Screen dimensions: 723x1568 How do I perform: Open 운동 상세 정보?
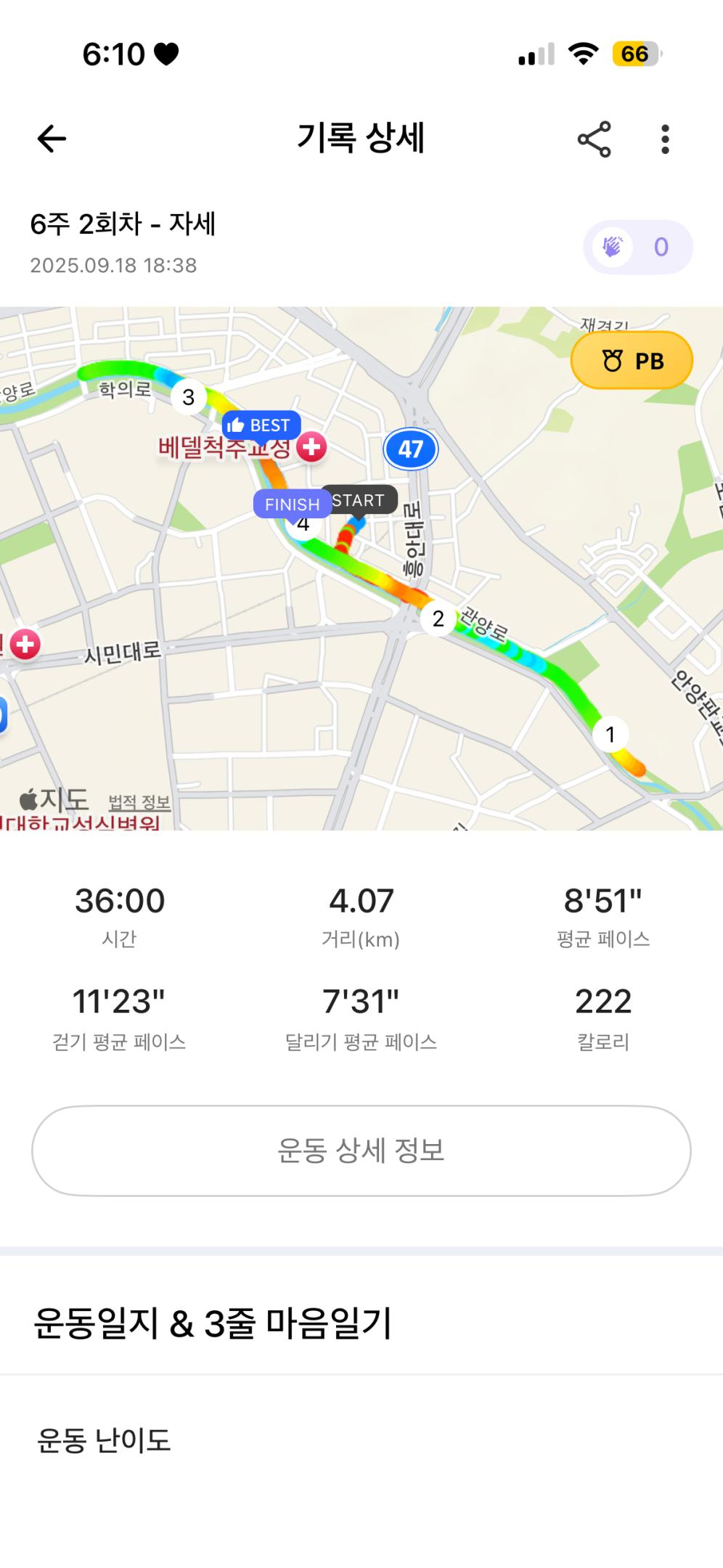[x=361, y=1151]
